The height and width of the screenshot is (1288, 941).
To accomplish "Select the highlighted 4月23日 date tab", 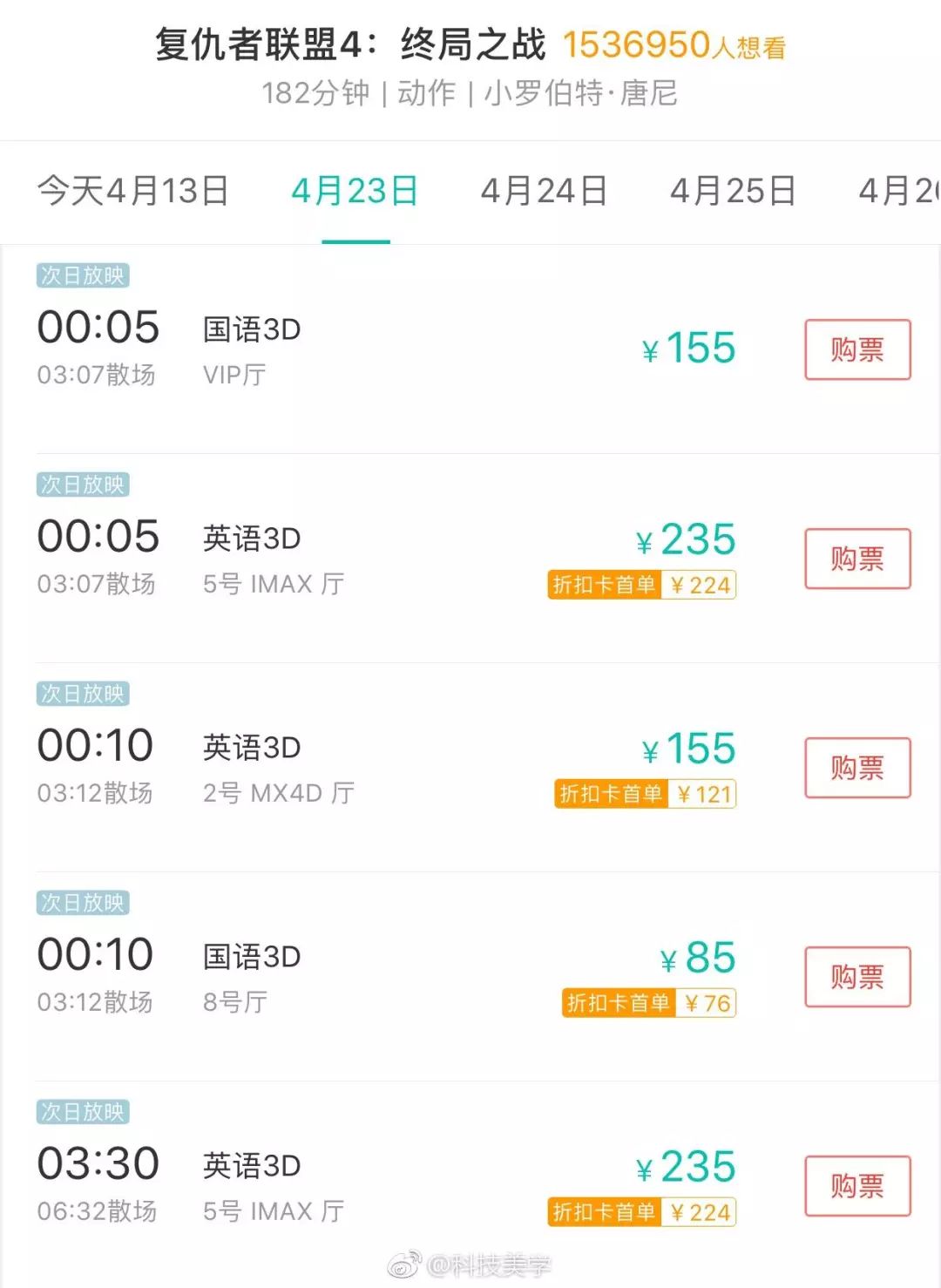I will tap(355, 190).
